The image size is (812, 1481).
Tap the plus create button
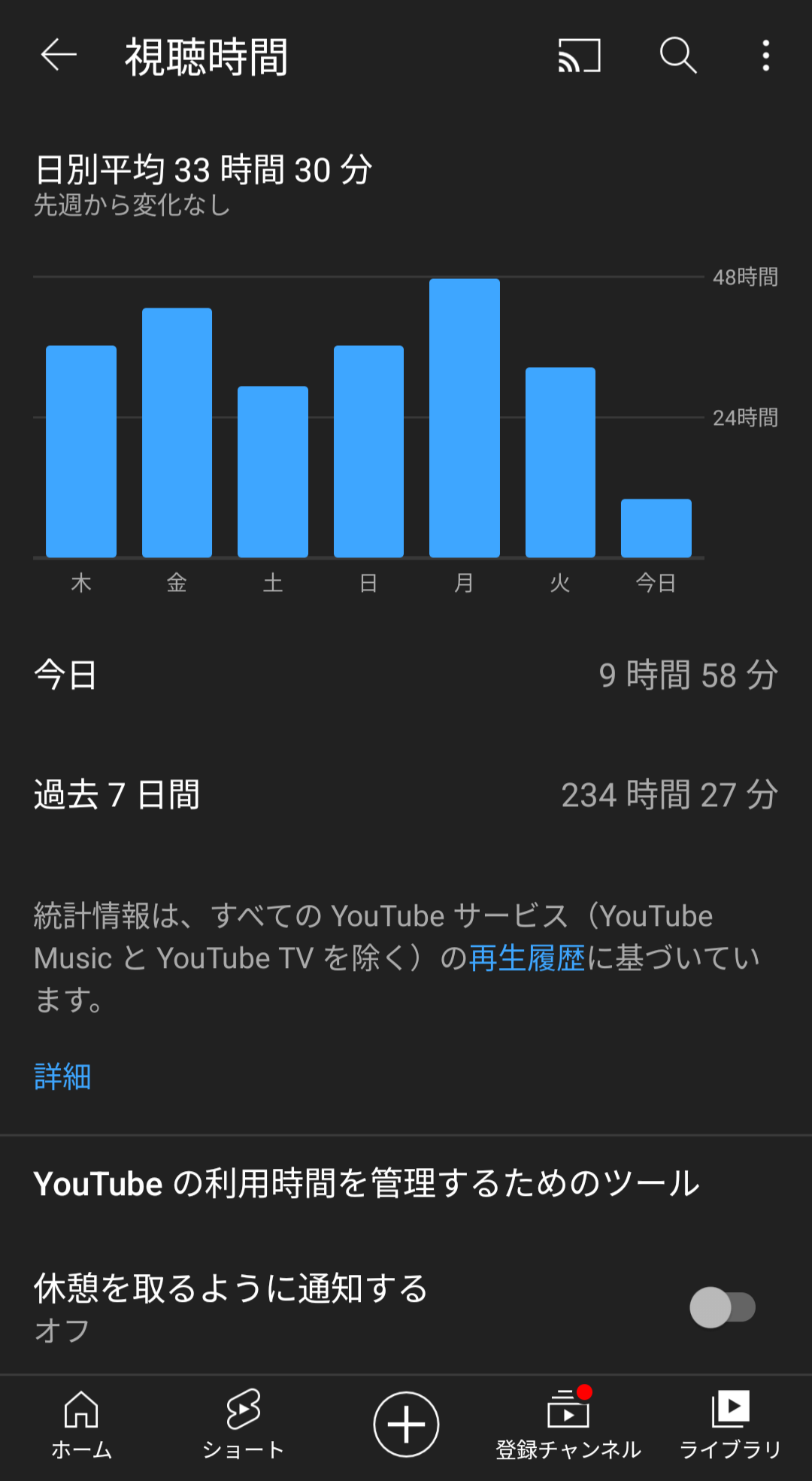click(x=406, y=1424)
